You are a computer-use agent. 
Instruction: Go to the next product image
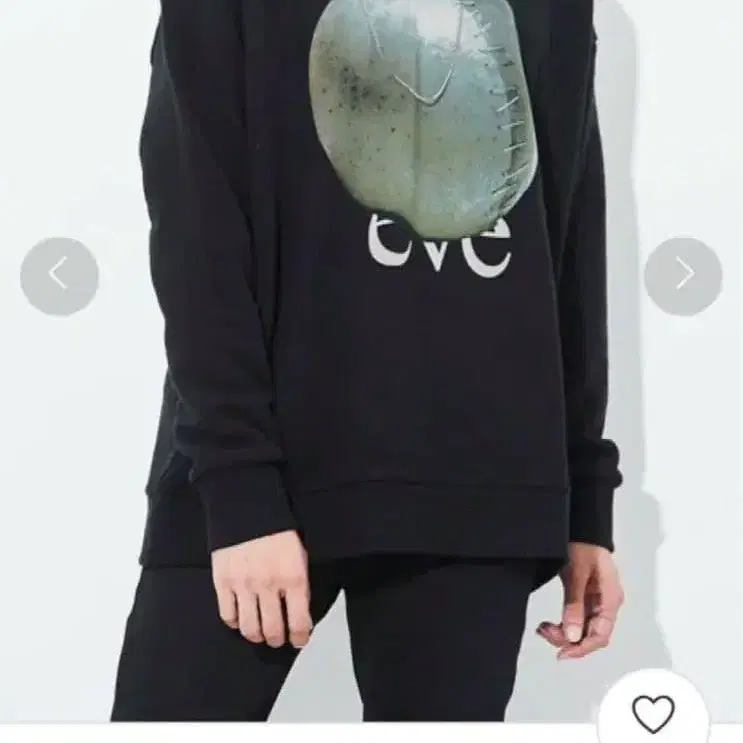683,276
